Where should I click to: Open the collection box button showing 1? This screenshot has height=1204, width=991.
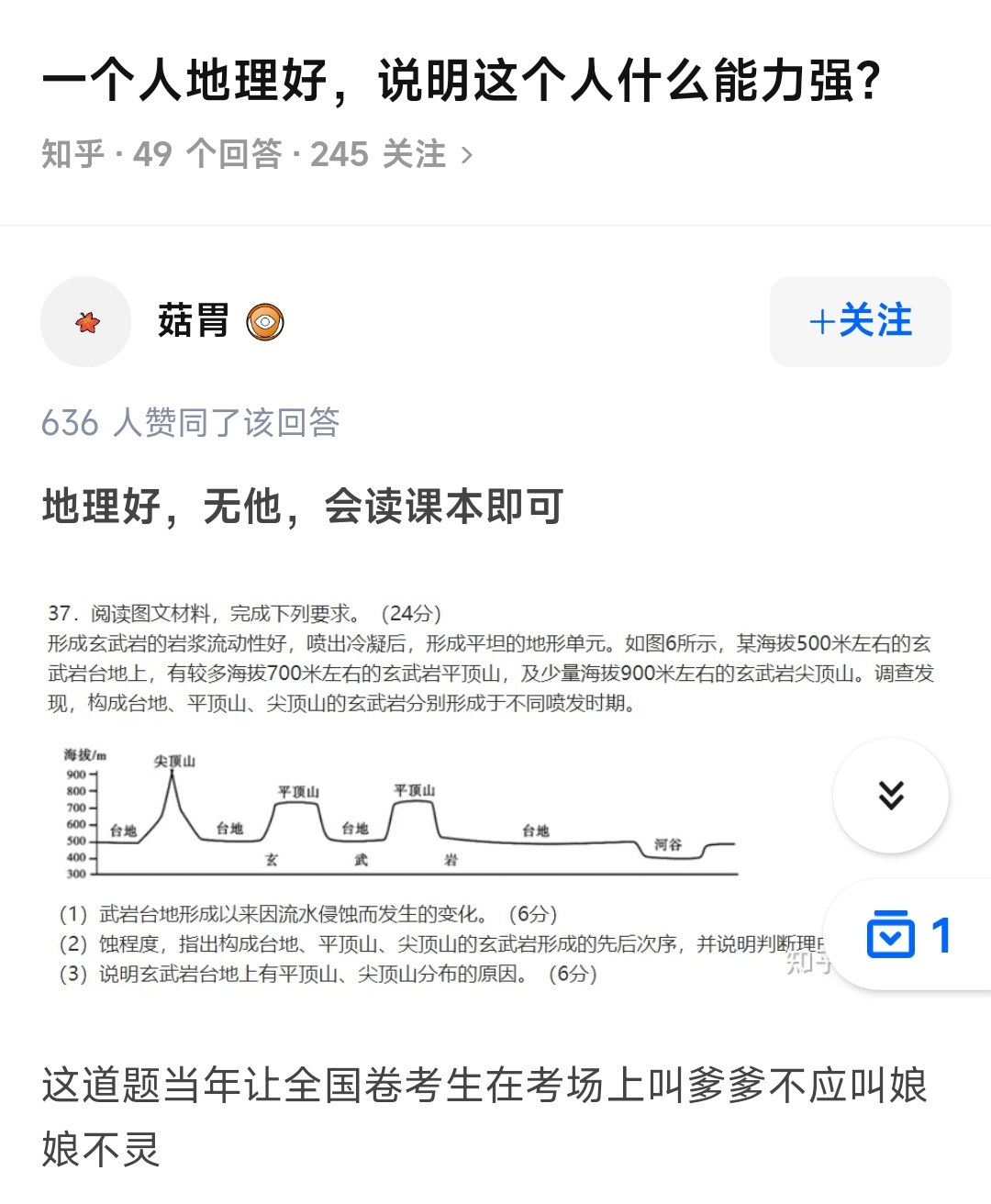[908, 934]
